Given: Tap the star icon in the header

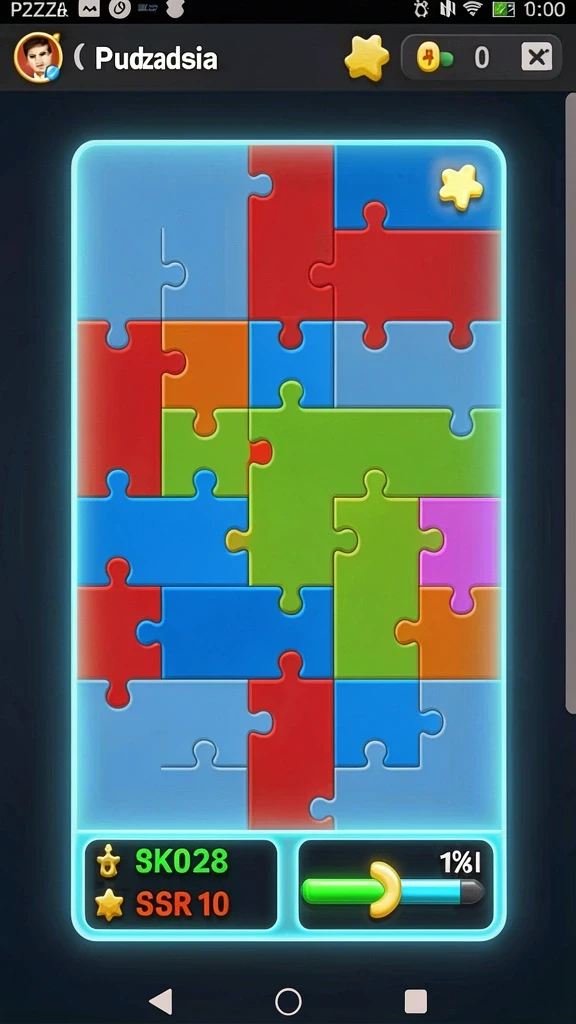Looking at the screenshot, I should [x=367, y=58].
